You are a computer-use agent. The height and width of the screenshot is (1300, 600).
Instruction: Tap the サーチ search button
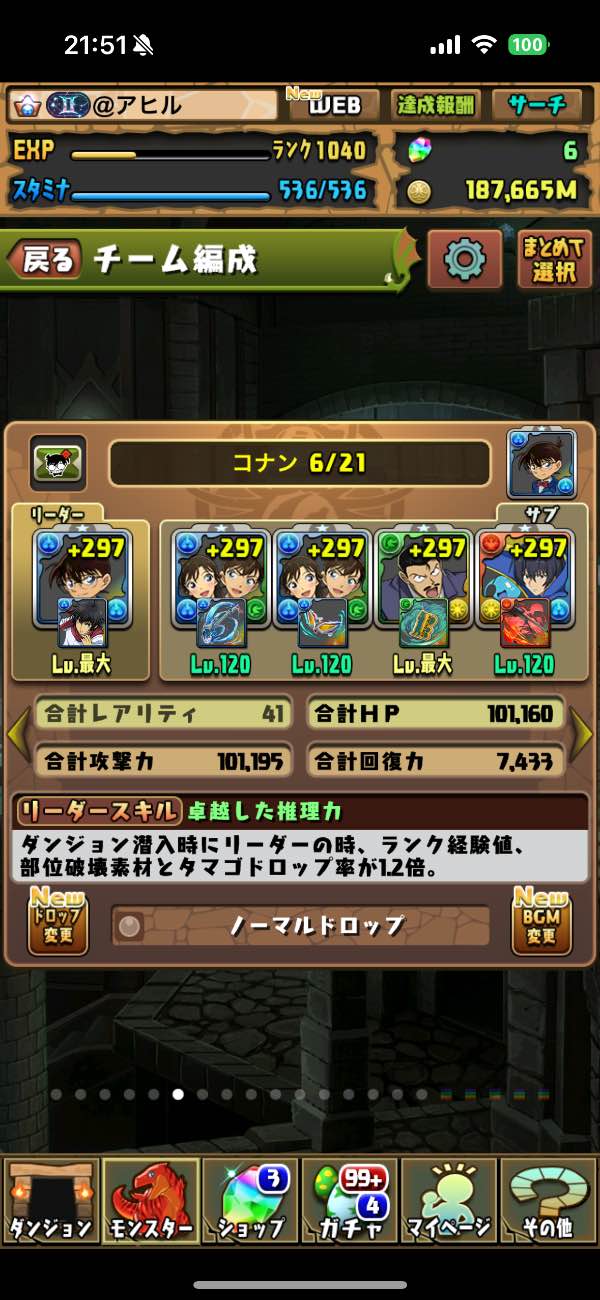coord(535,105)
